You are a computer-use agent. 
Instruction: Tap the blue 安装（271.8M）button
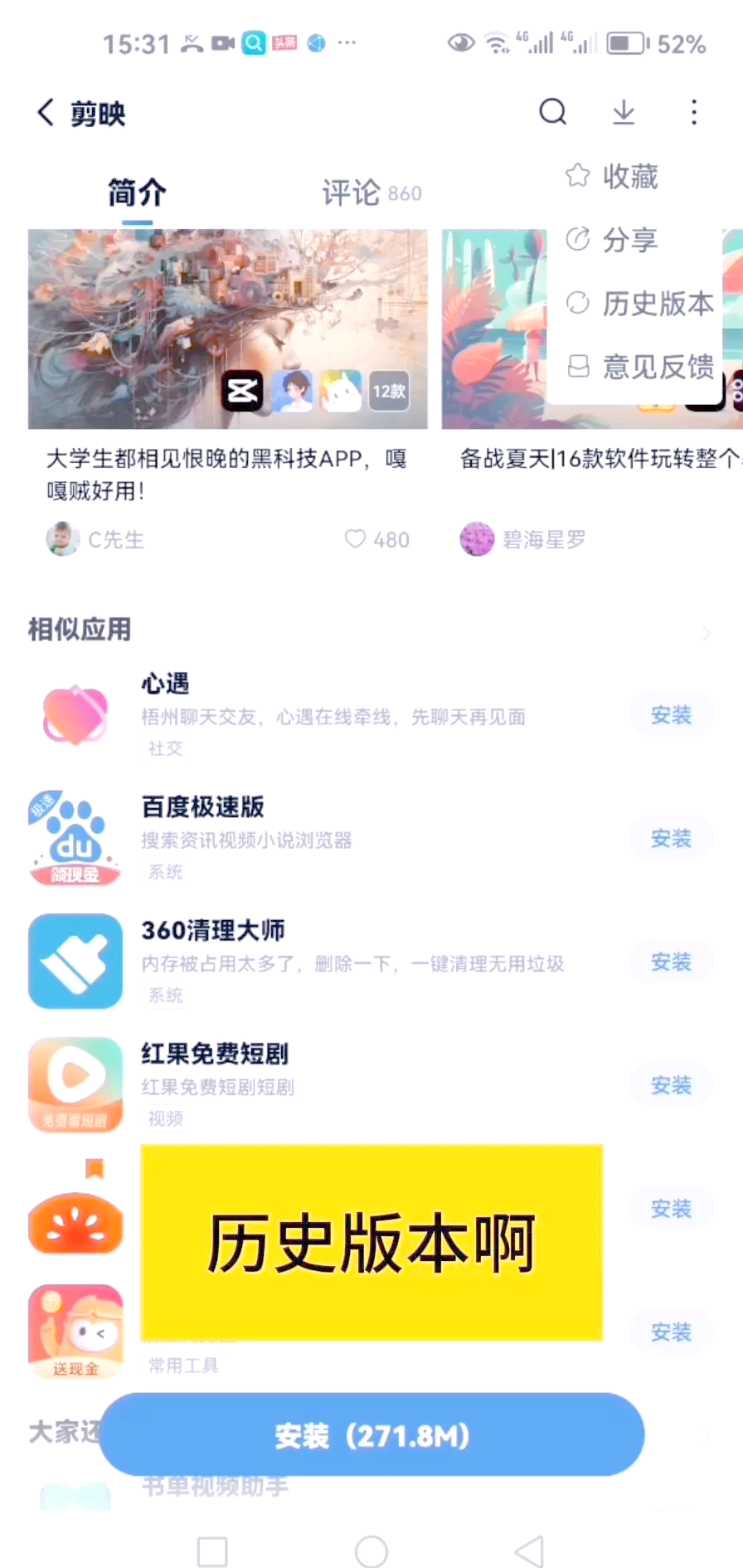(x=371, y=1435)
